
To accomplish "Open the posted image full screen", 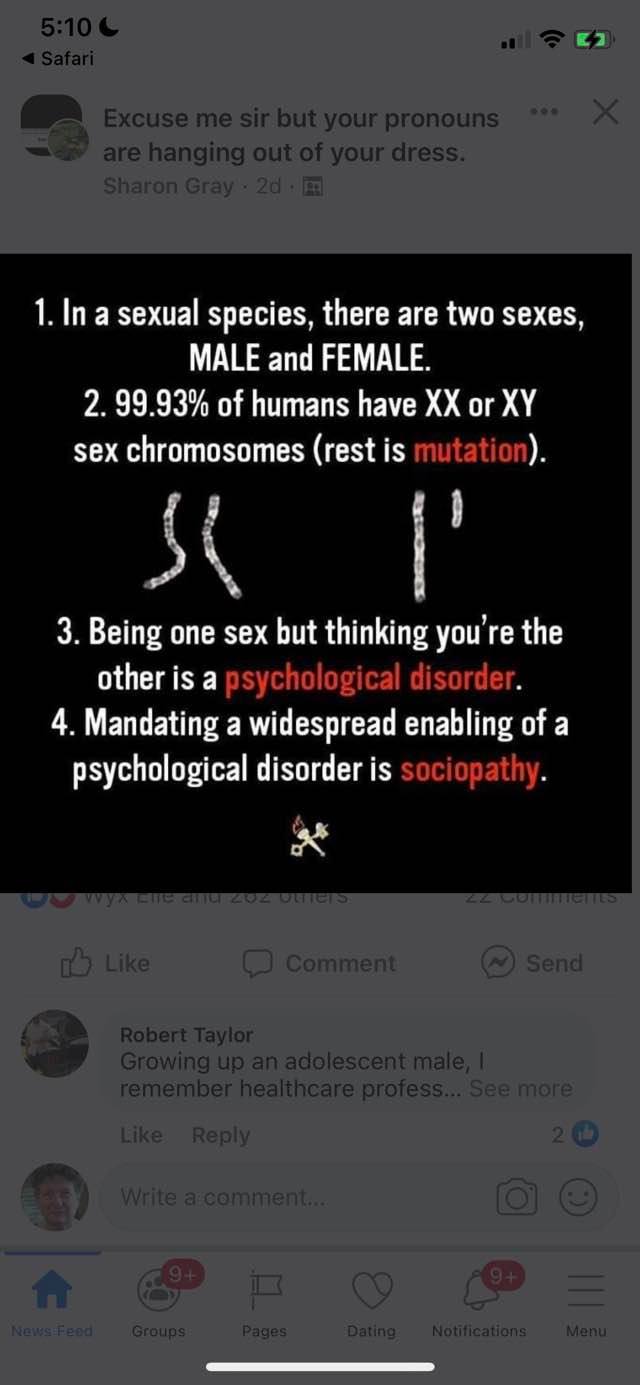I will tap(316, 572).
